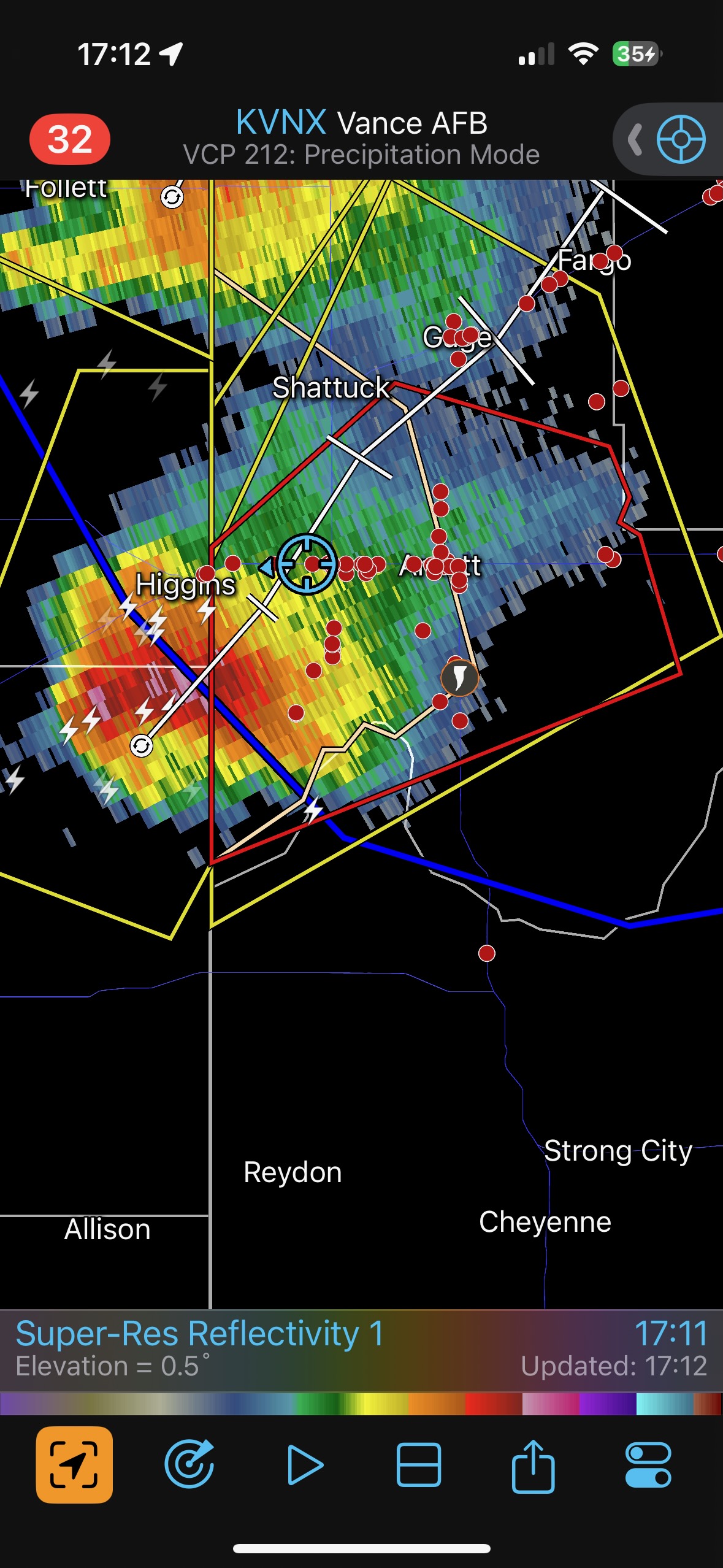Open the radar site selector crosshair

tap(681, 139)
